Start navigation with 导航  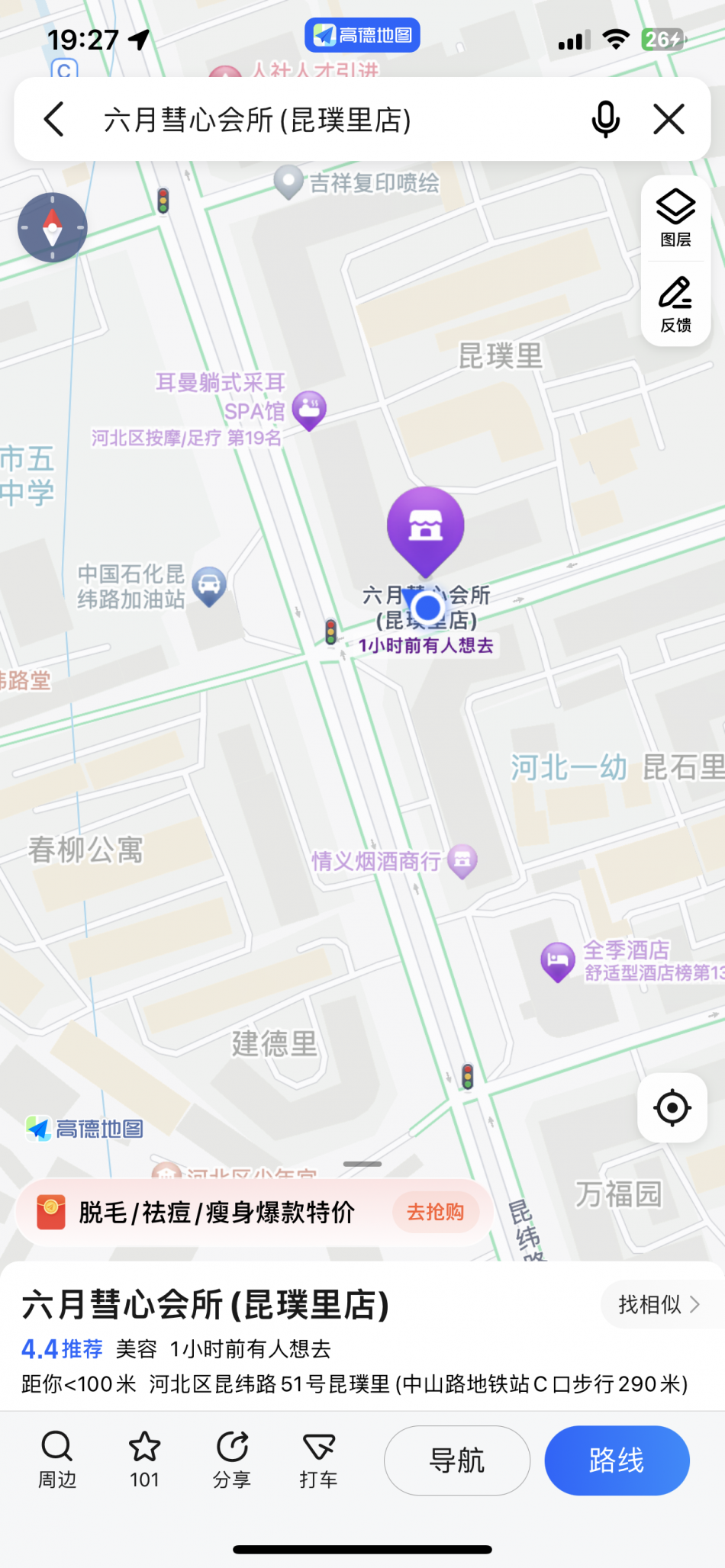[456, 1460]
